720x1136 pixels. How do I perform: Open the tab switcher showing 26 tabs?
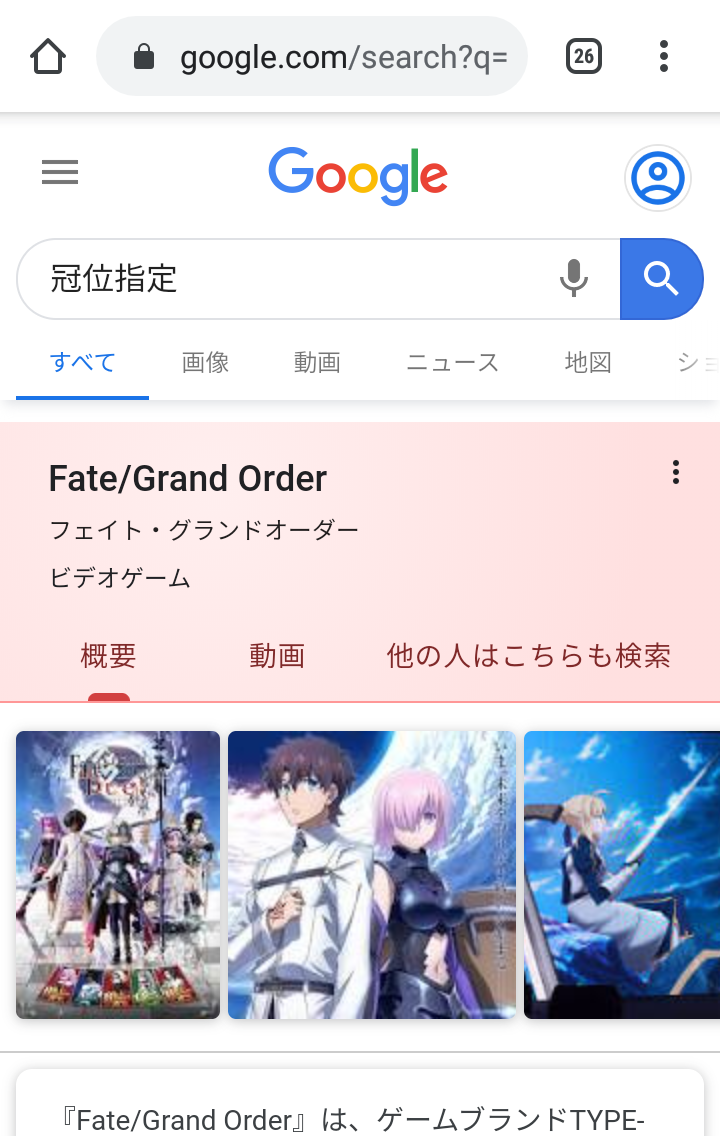pyautogui.click(x=584, y=57)
